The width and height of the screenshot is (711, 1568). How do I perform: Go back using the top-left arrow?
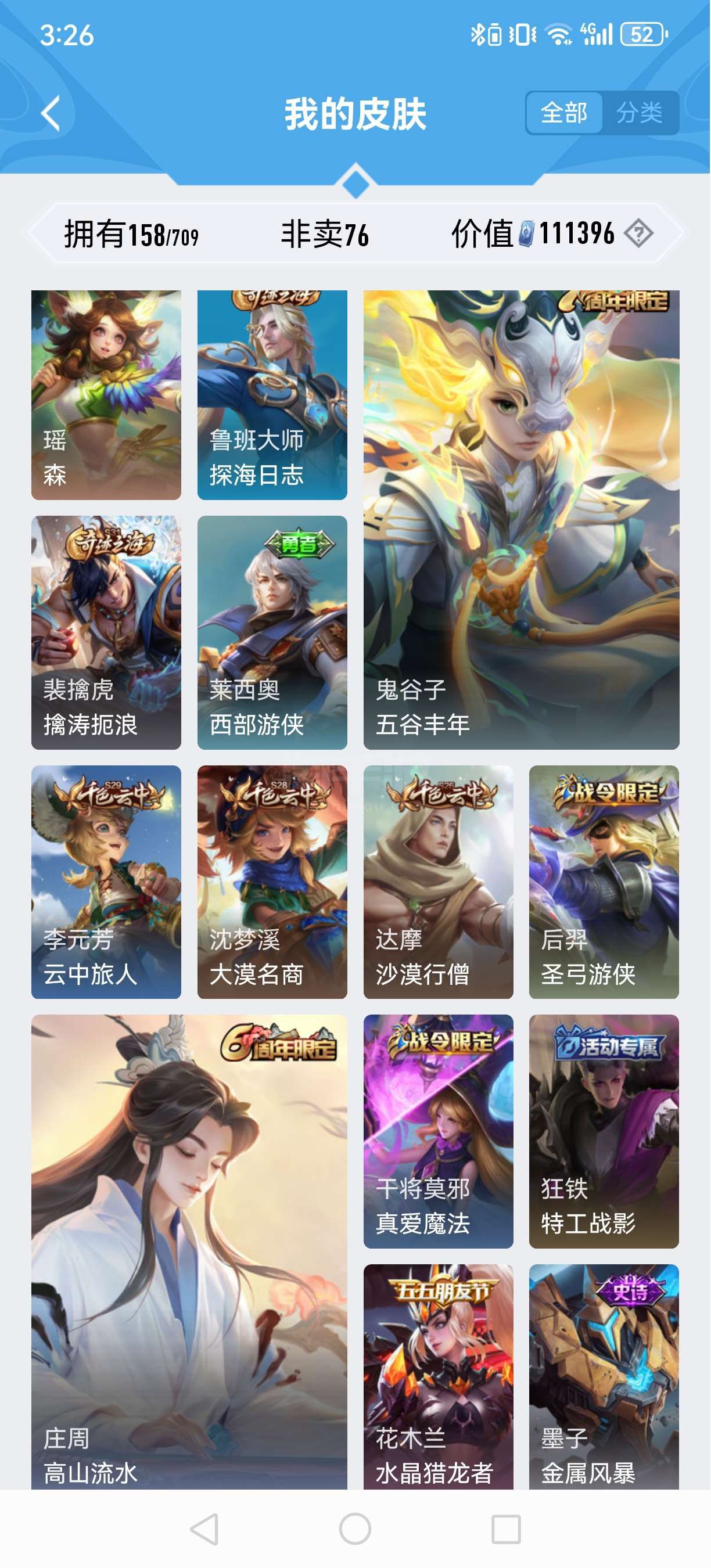pyautogui.click(x=51, y=113)
